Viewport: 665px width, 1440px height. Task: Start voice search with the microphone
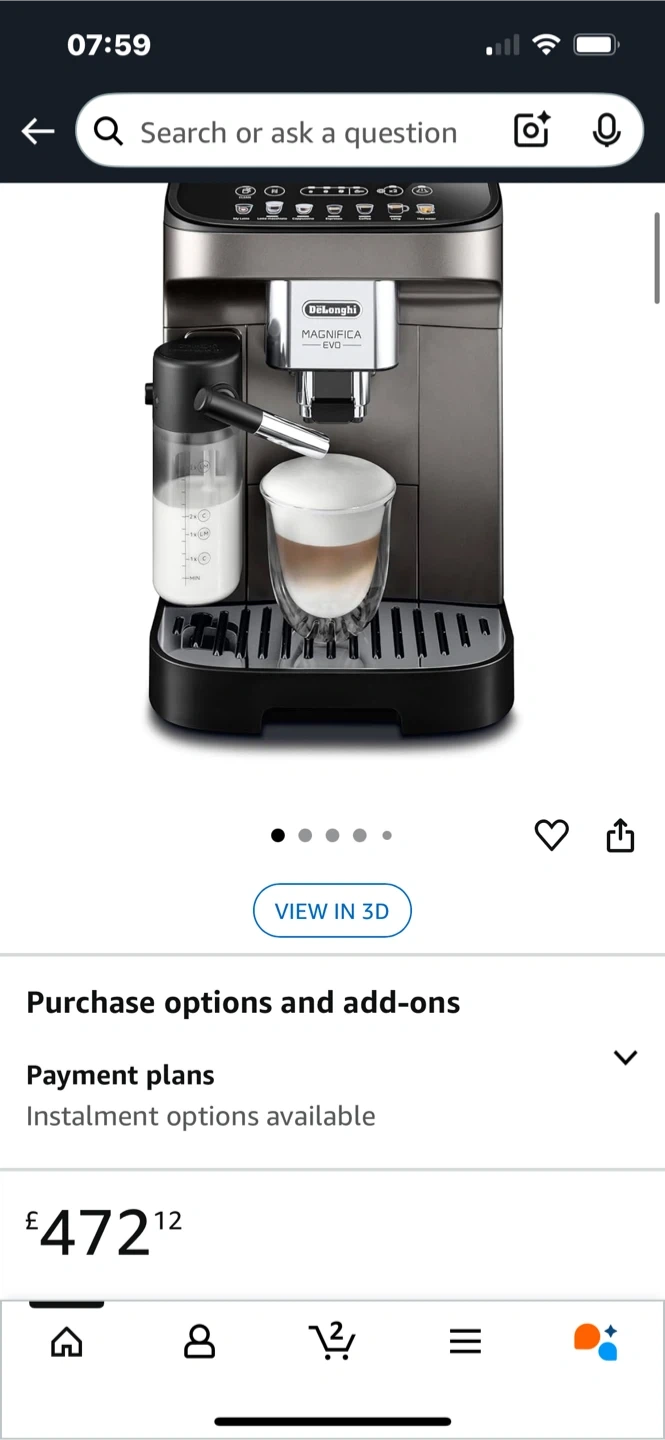click(x=606, y=131)
